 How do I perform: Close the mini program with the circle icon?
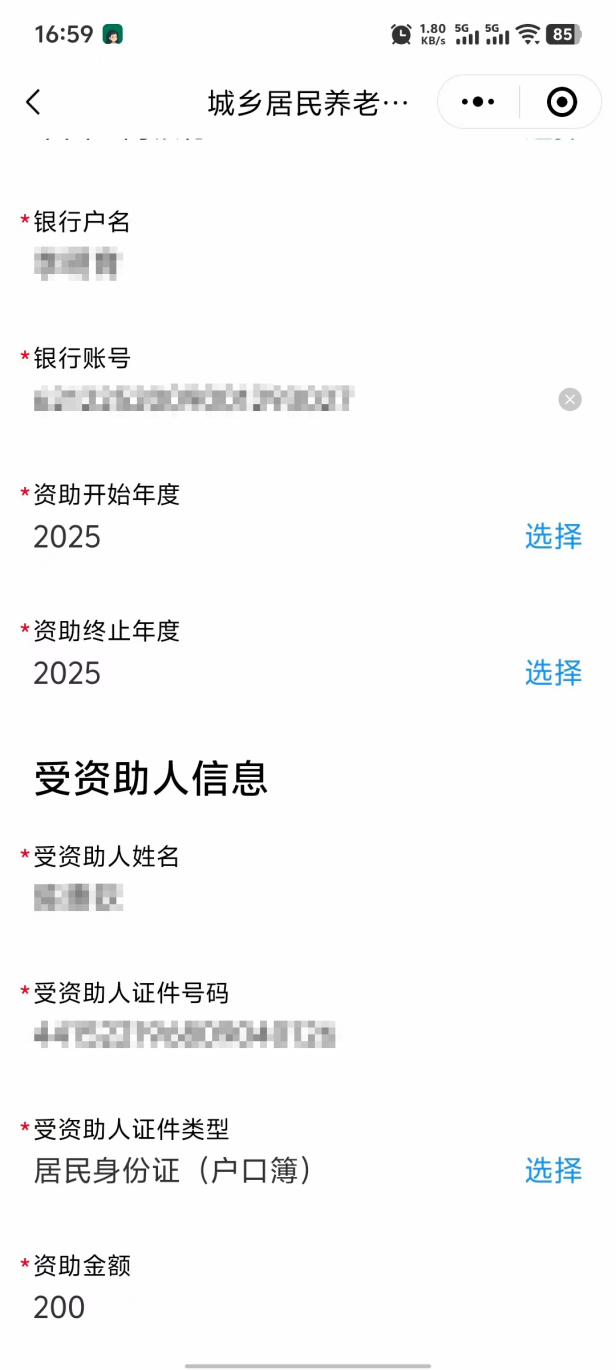[562, 102]
